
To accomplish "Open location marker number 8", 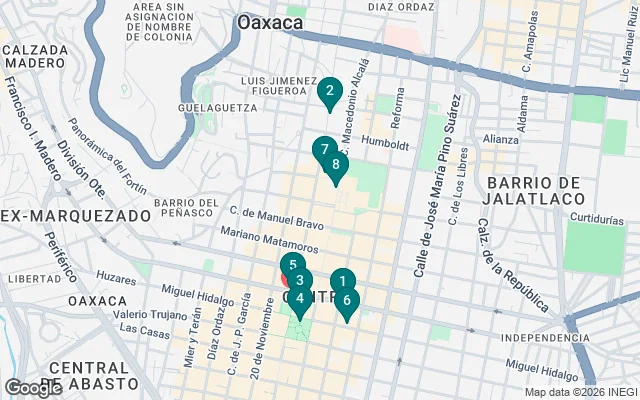I will [x=337, y=166].
